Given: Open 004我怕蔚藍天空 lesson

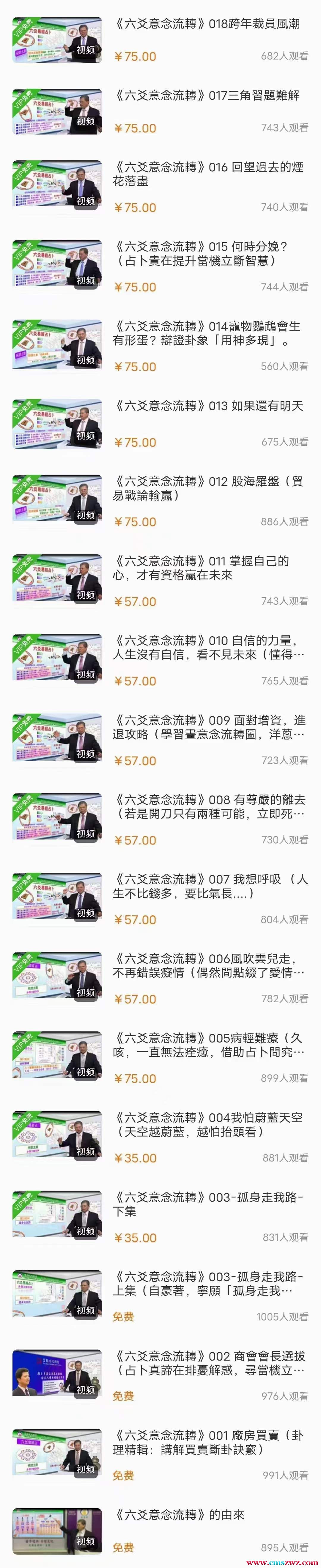Looking at the screenshot, I should tap(207, 1124).
